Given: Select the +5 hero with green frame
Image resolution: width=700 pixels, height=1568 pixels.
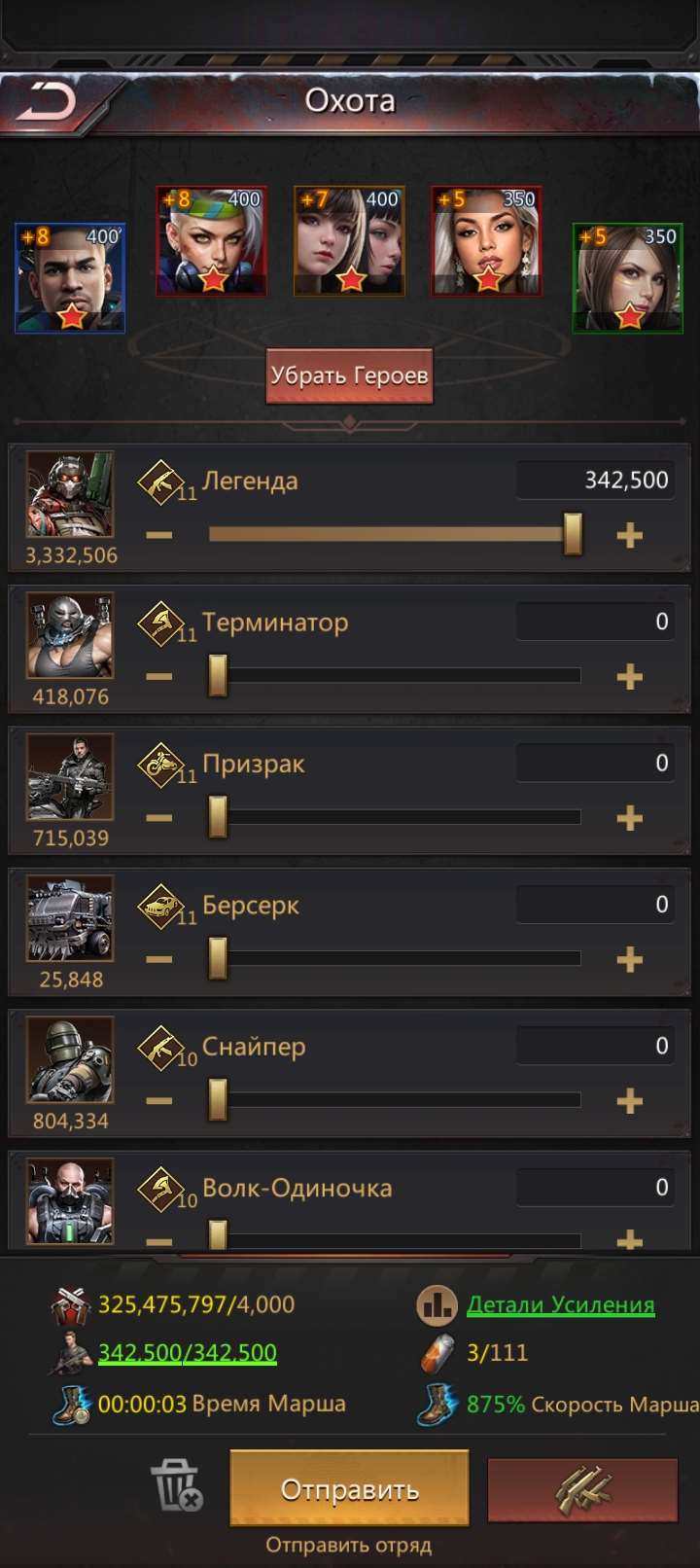Looking at the screenshot, I should pos(627,278).
